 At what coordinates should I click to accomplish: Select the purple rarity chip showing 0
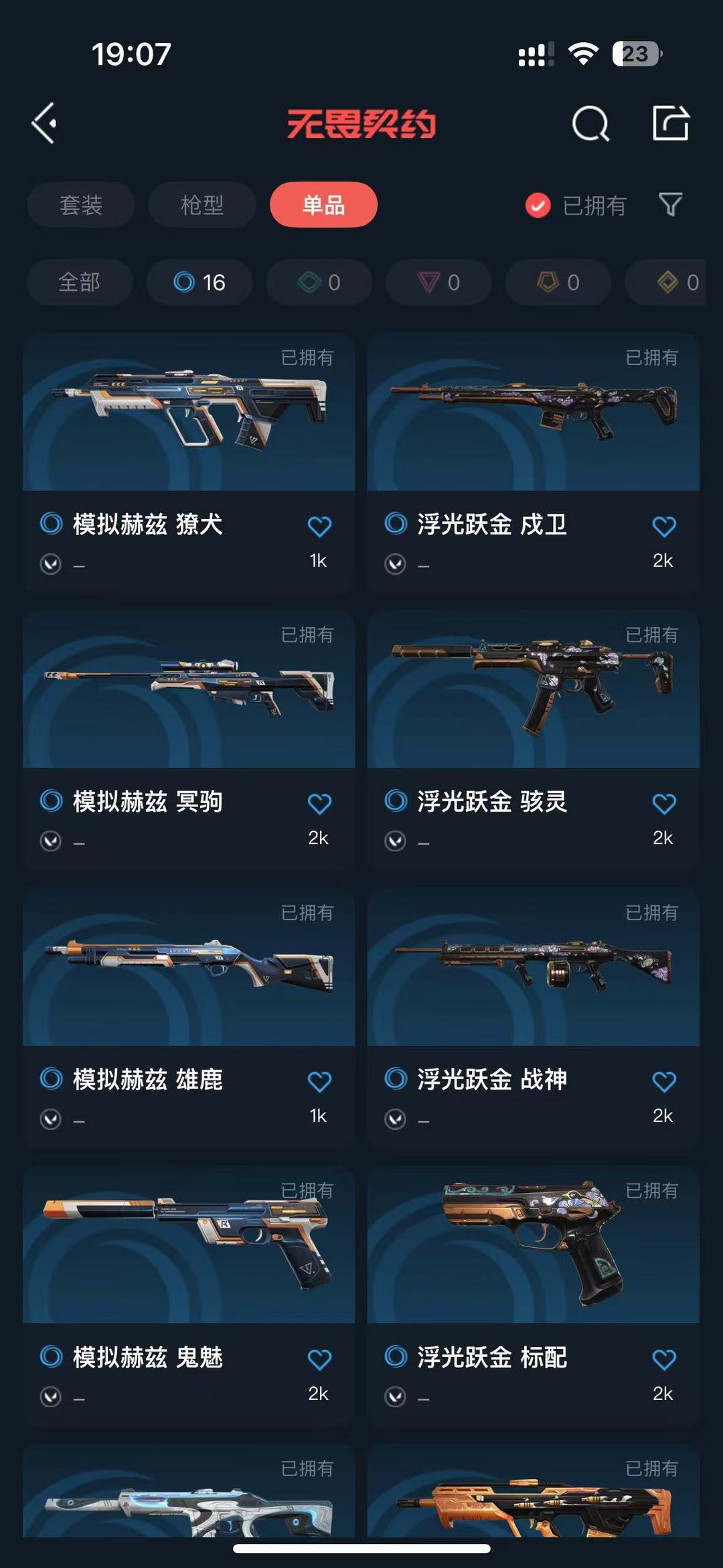click(x=438, y=282)
